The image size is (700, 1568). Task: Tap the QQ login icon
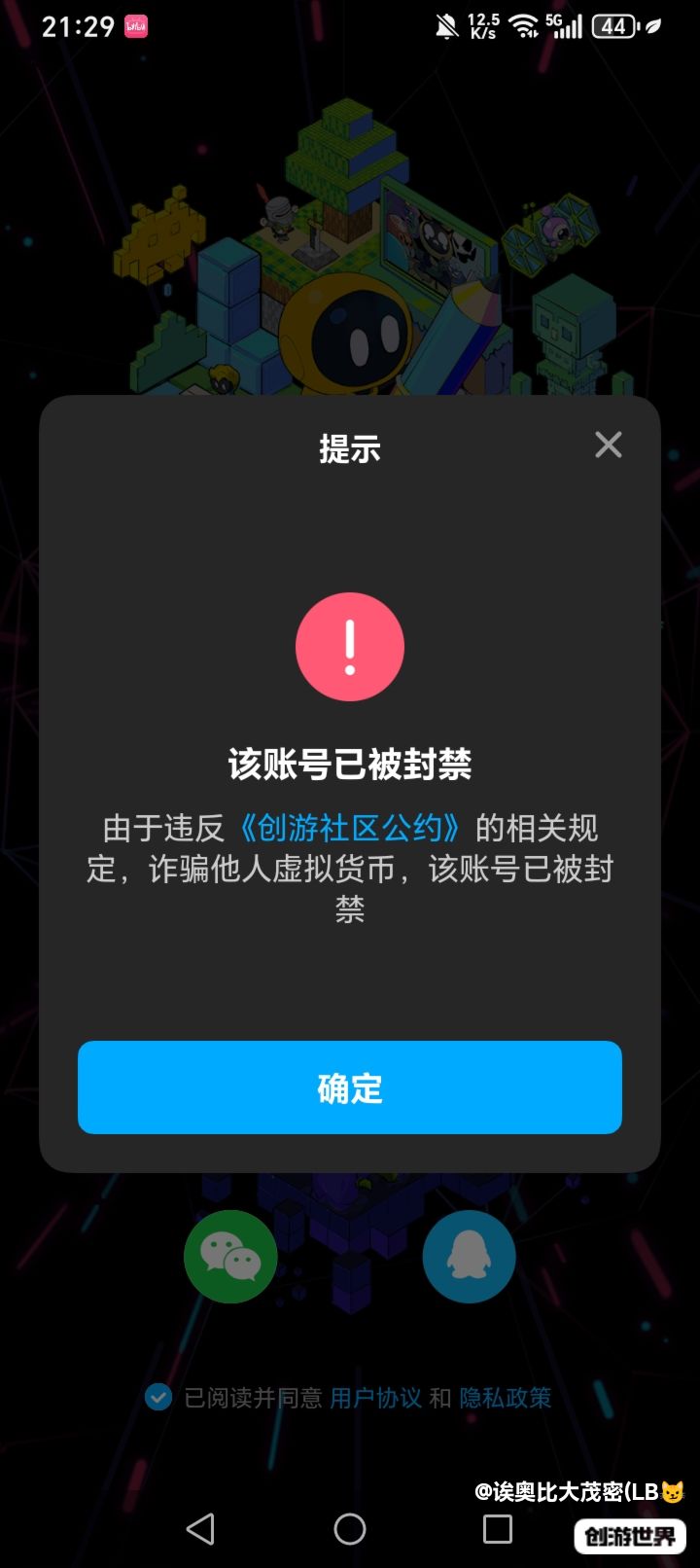tap(470, 1256)
